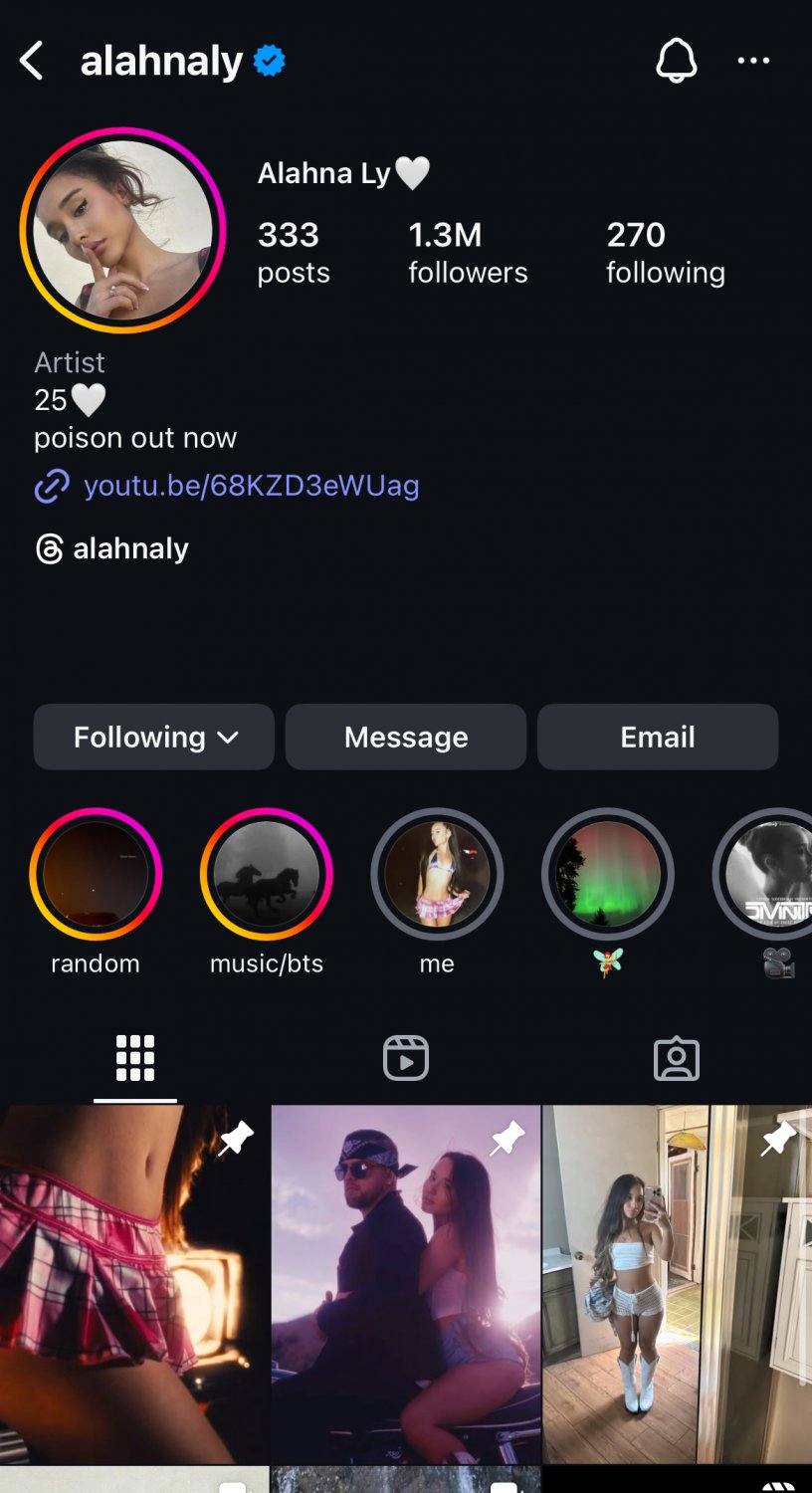
Task: Open the 270 following list
Action: click(666, 253)
